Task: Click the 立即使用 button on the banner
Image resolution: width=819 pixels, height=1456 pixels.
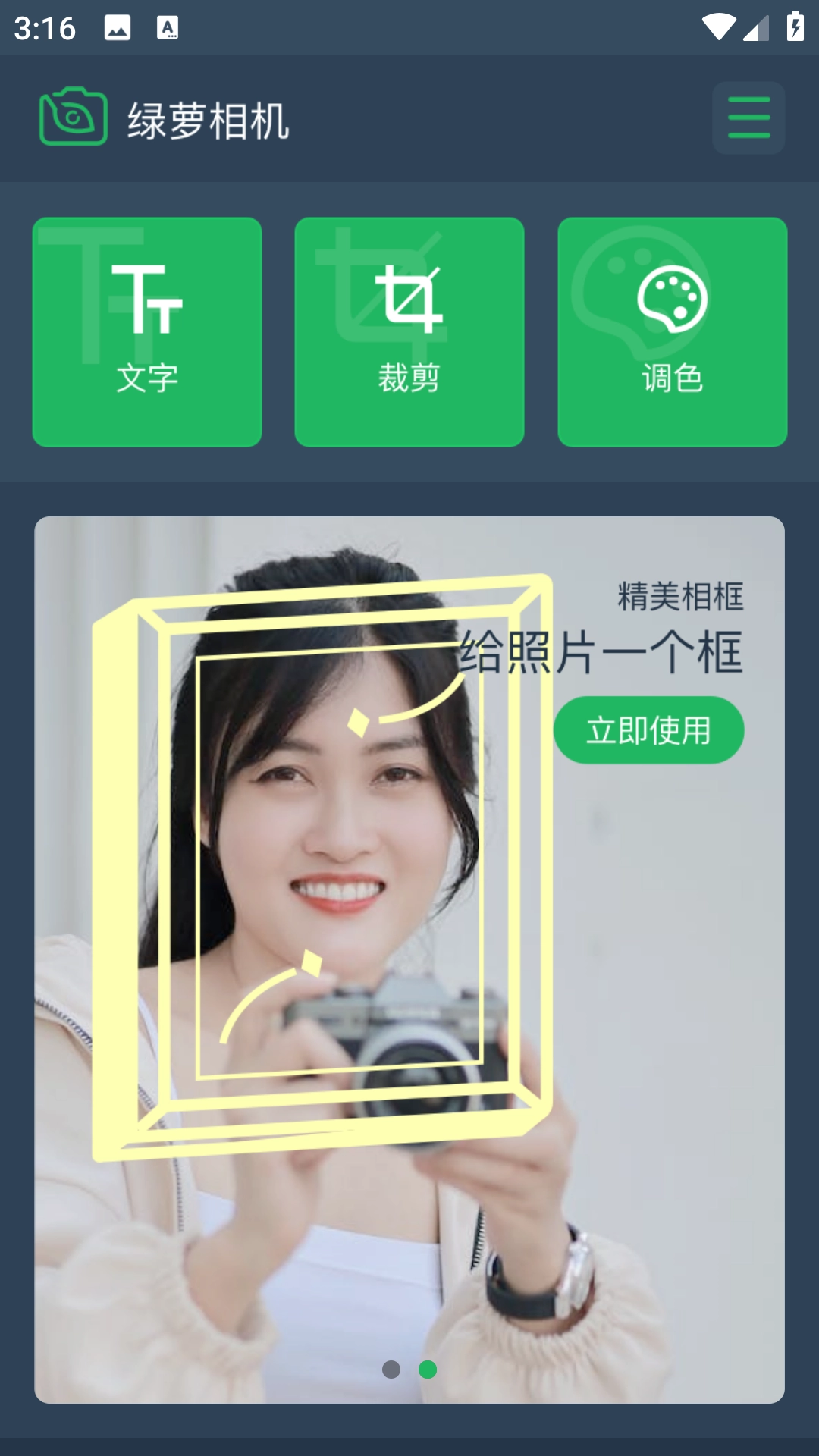Action: [648, 730]
